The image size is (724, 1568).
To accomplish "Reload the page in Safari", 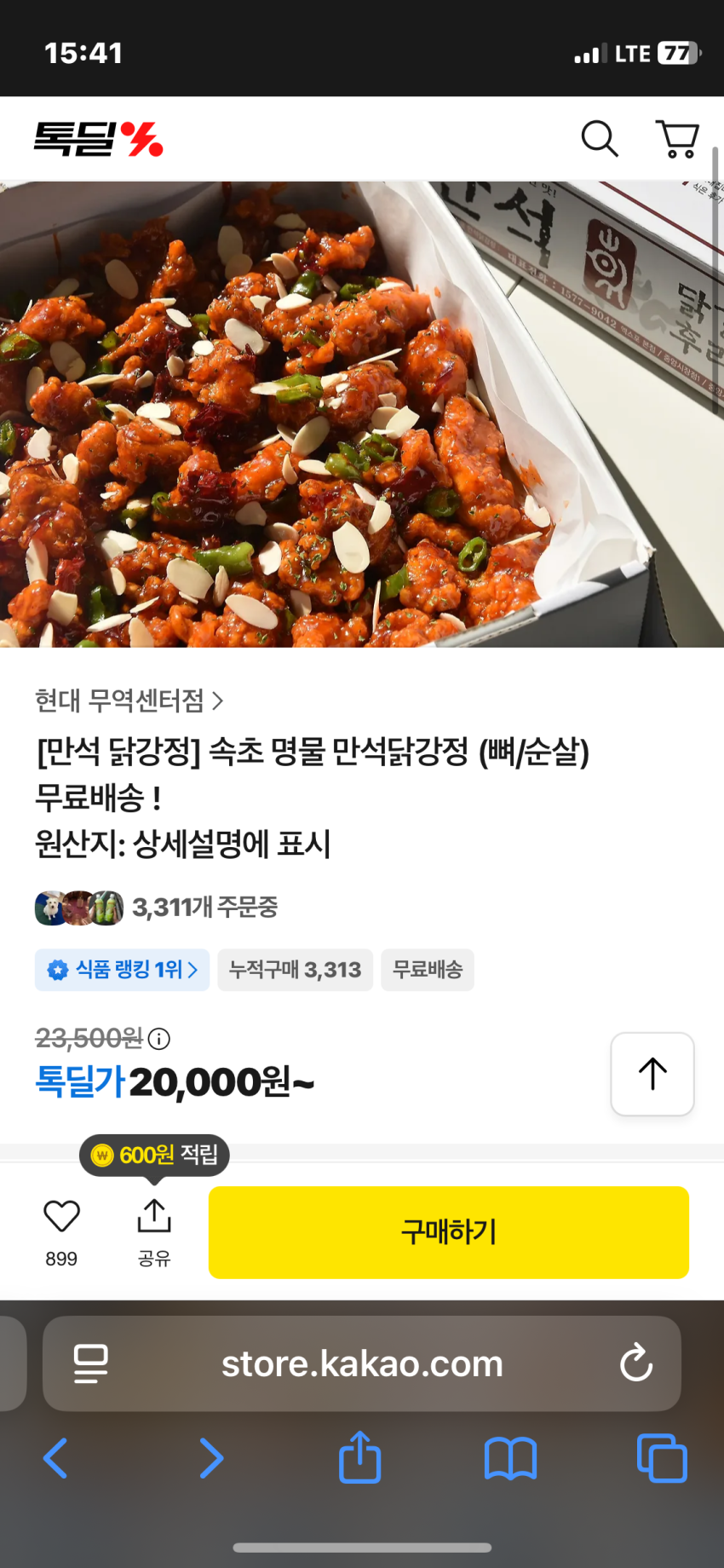I will pos(635,1363).
